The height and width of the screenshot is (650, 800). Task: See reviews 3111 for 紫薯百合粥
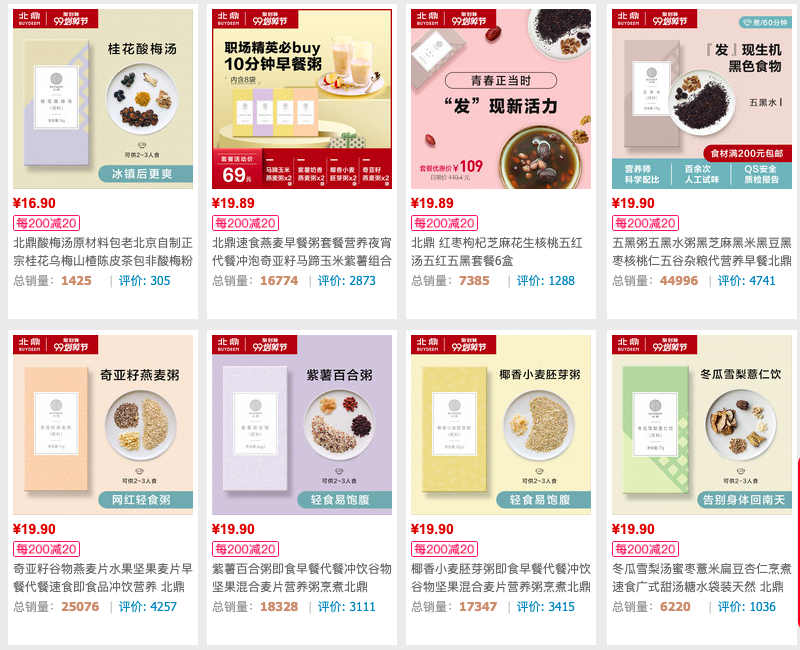(361, 606)
